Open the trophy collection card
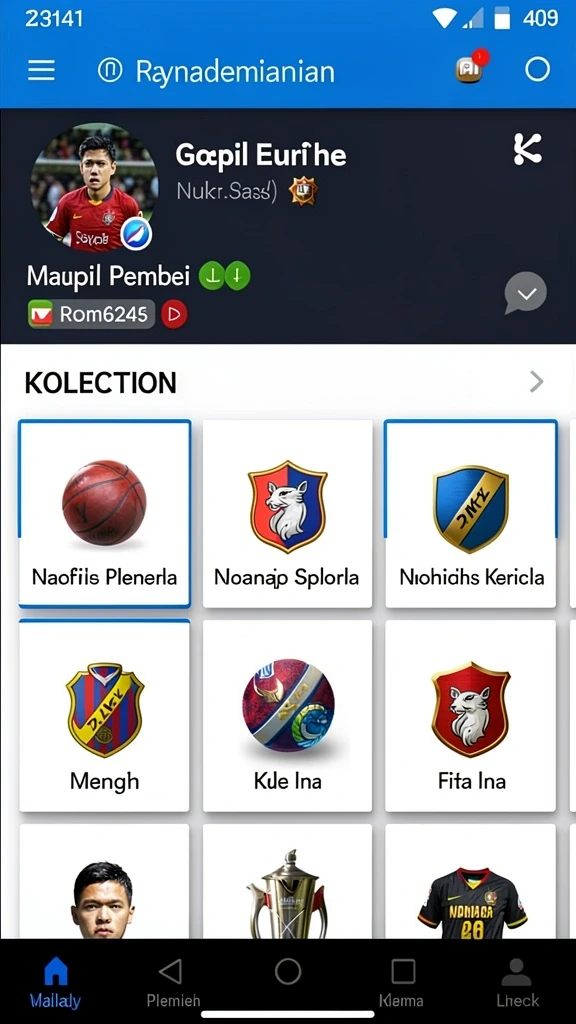Image resolution: width=576 pixels, height=1024 pixels. click(287, 882)
